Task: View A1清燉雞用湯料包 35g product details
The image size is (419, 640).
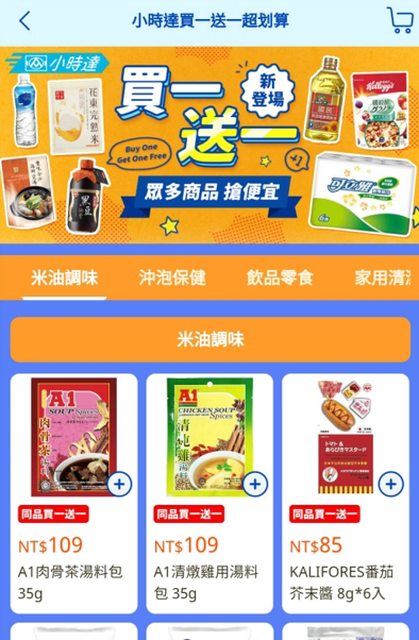Action: (210, 493)
